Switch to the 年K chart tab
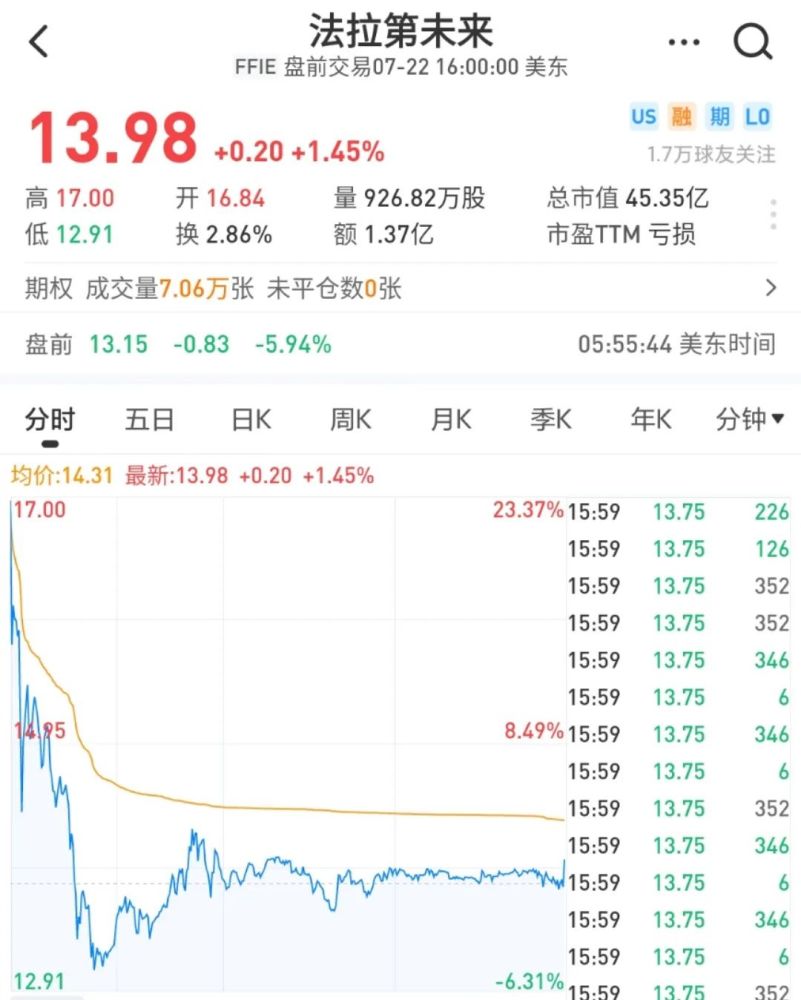 651,420
